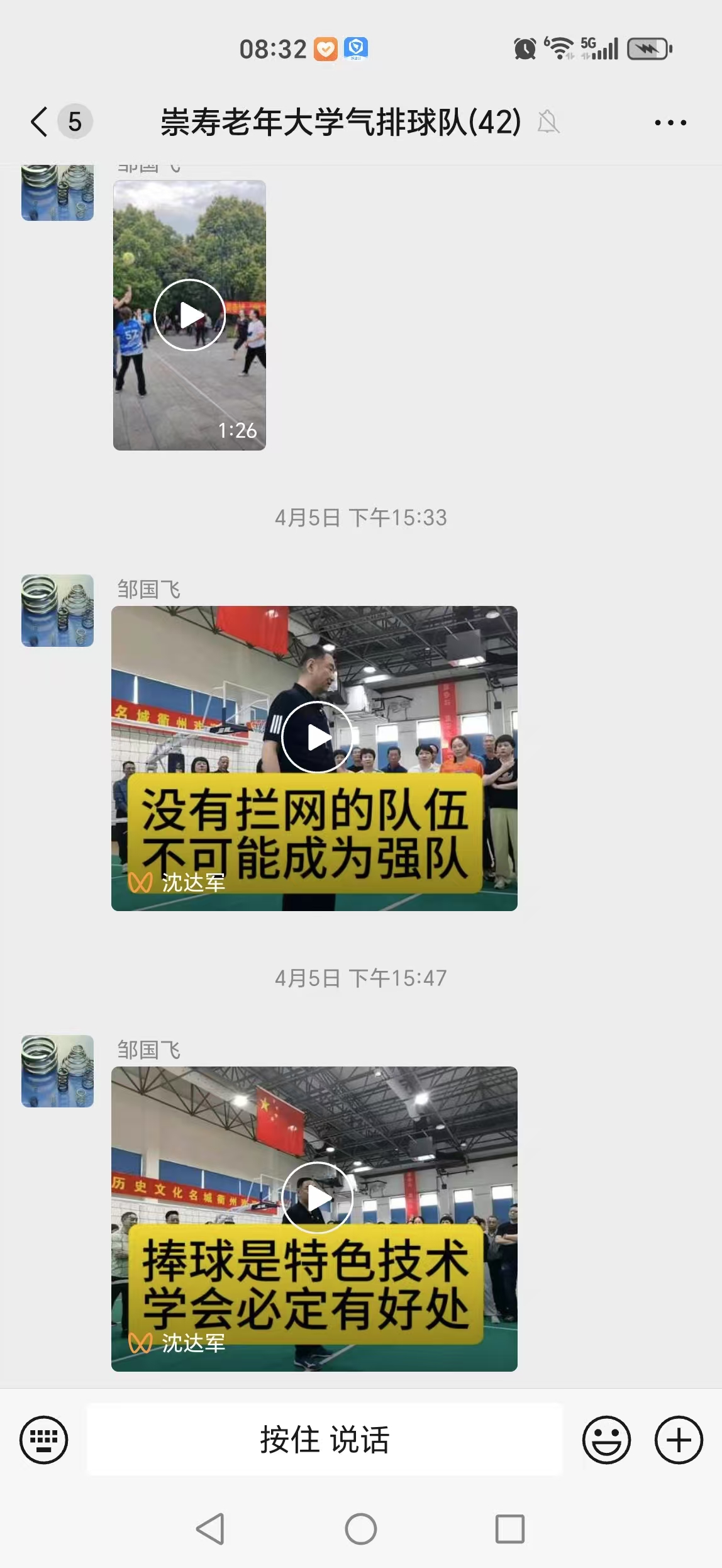Play the video captioned 捧球是特色技术

[316, 1197]
